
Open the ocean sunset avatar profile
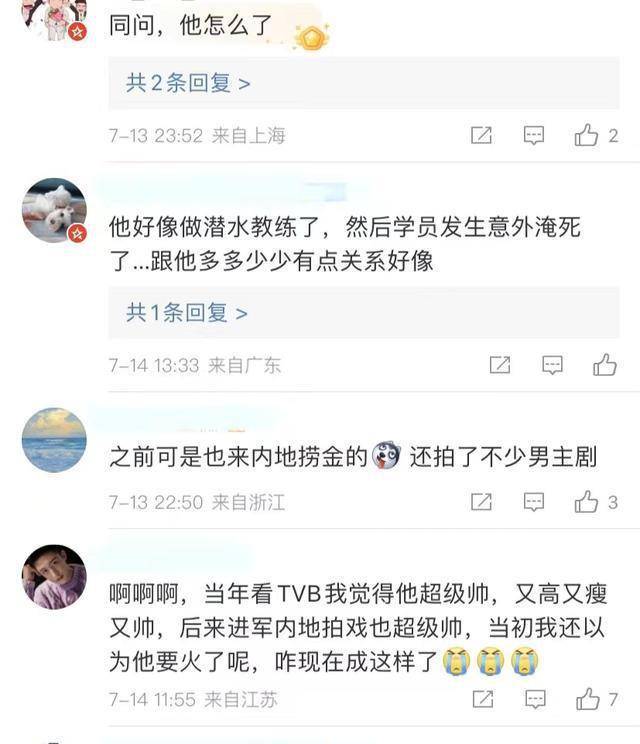click(x=54, y=440)
